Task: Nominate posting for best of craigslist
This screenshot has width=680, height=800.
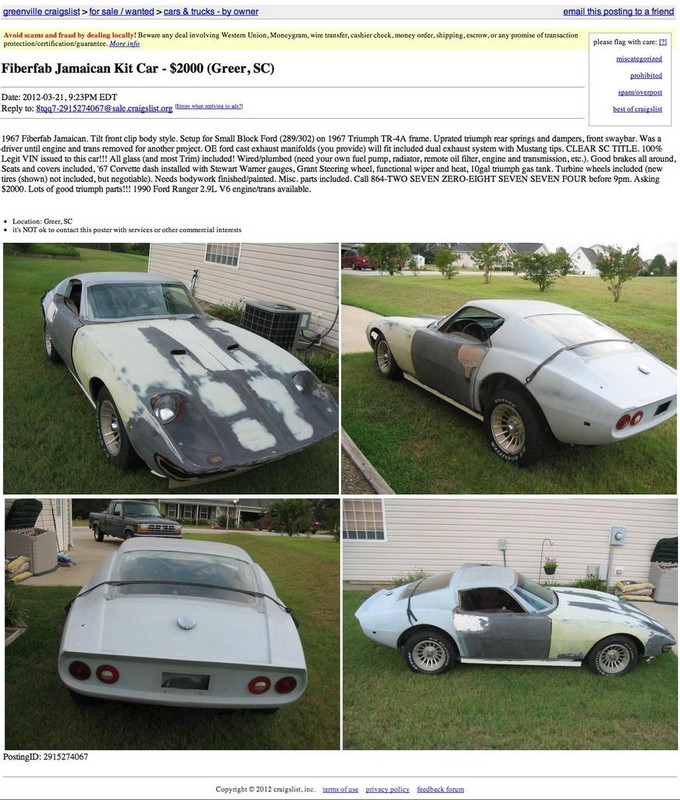Action: tap(637, 108)
